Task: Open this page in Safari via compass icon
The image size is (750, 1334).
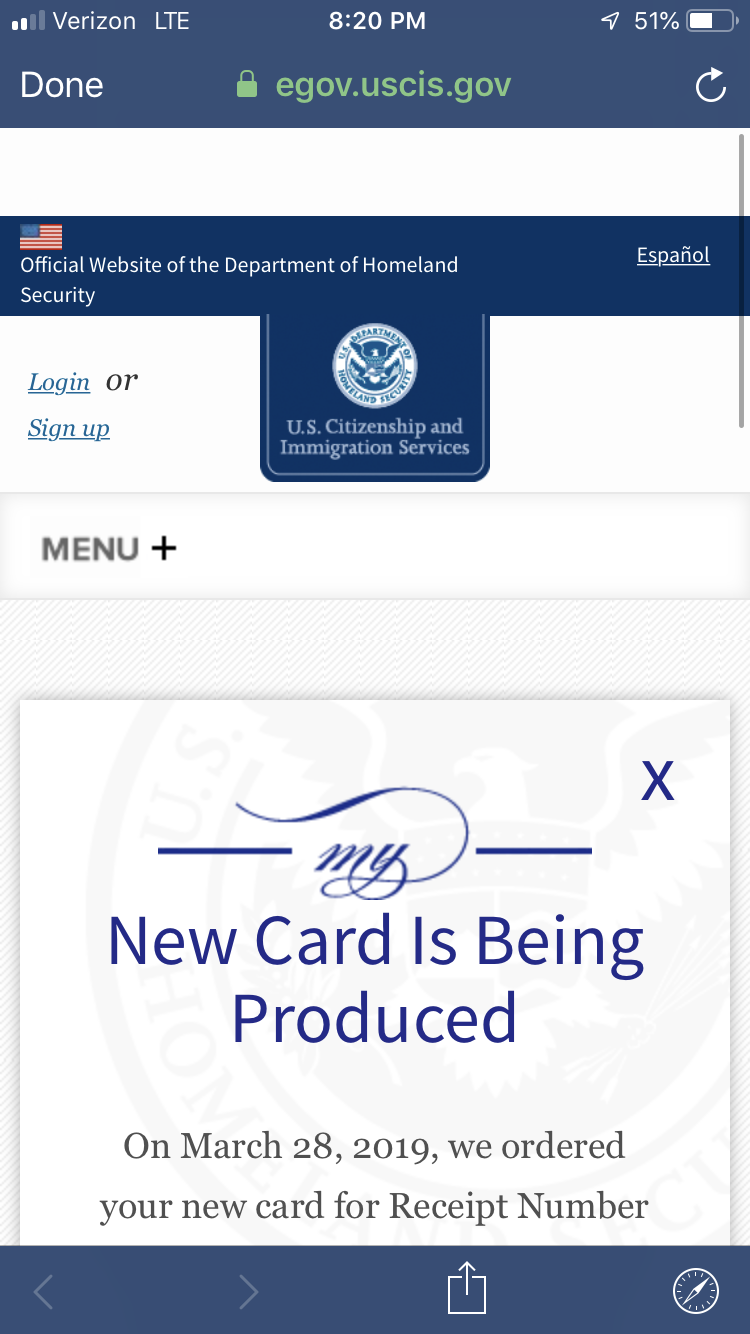Action: tap(695, 1290)
